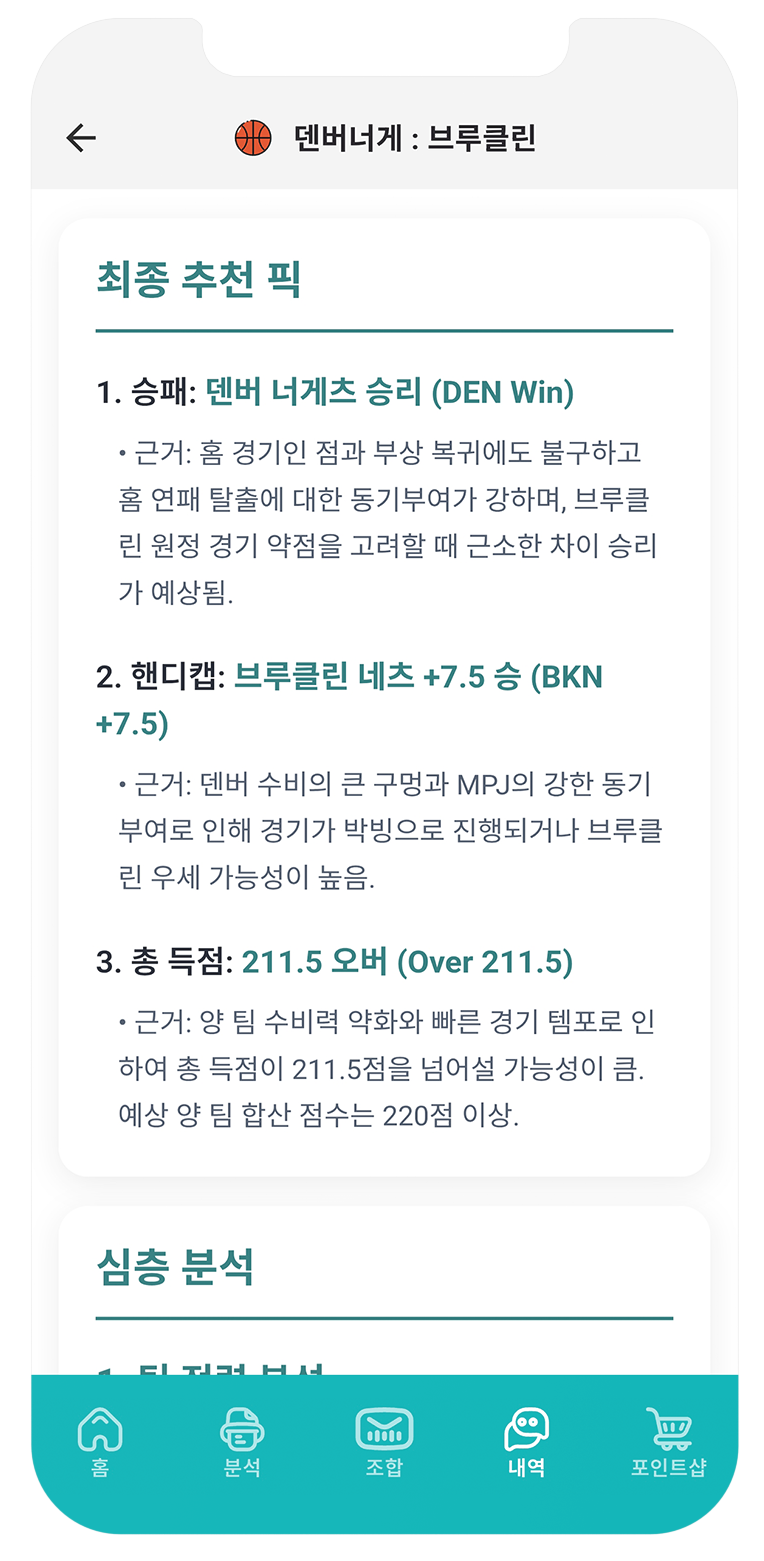764x1561 pixels.
Task: Switch to the 조합 tab
Action: pyautogui.click(x=384, y=1442)
